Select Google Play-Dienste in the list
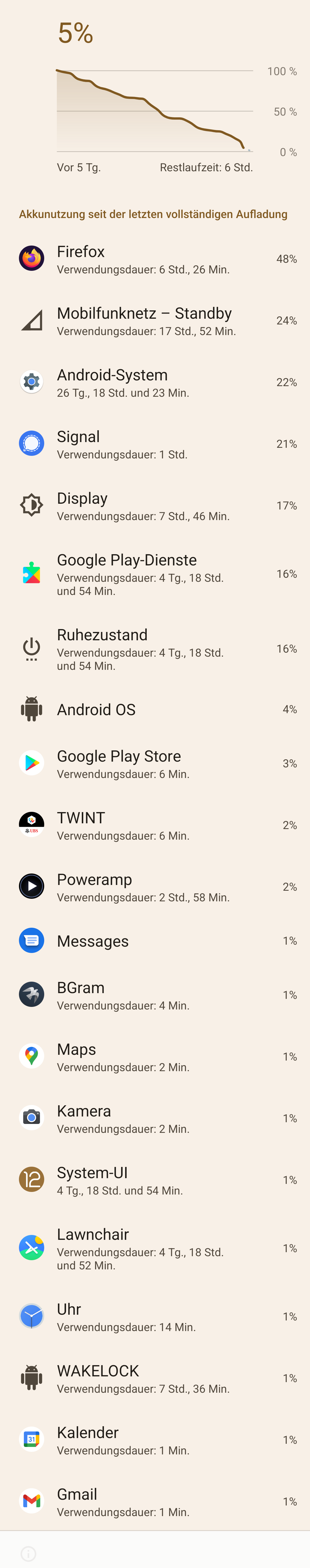The height and width of the screenshot is (1568, 310). click(x=155, y=574)
